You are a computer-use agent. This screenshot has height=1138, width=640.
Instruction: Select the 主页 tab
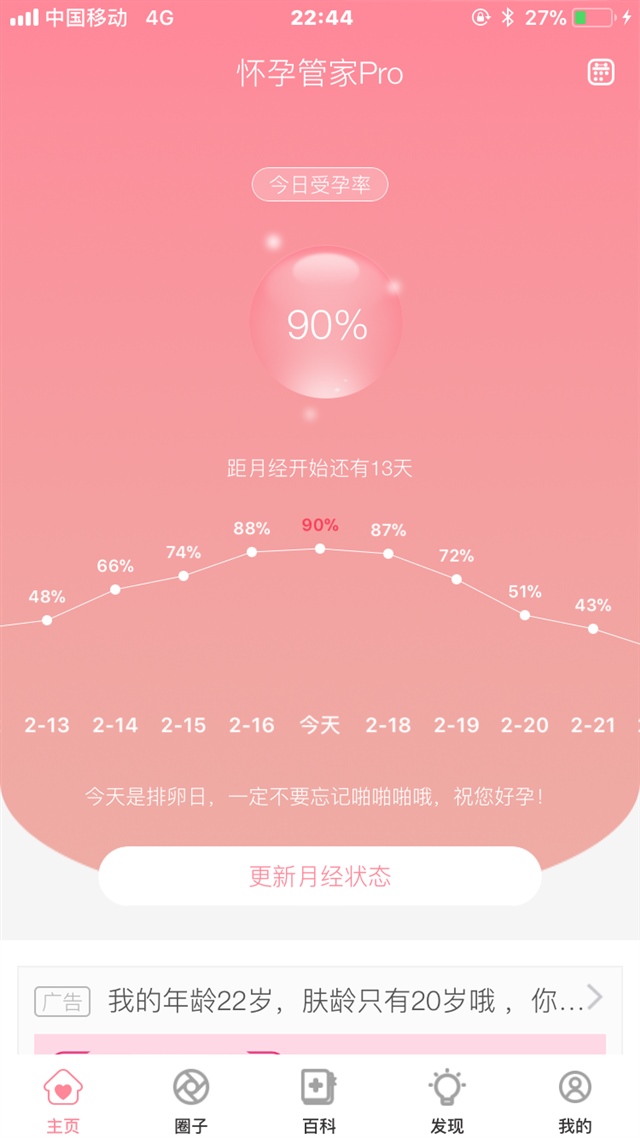[63, 1100]
